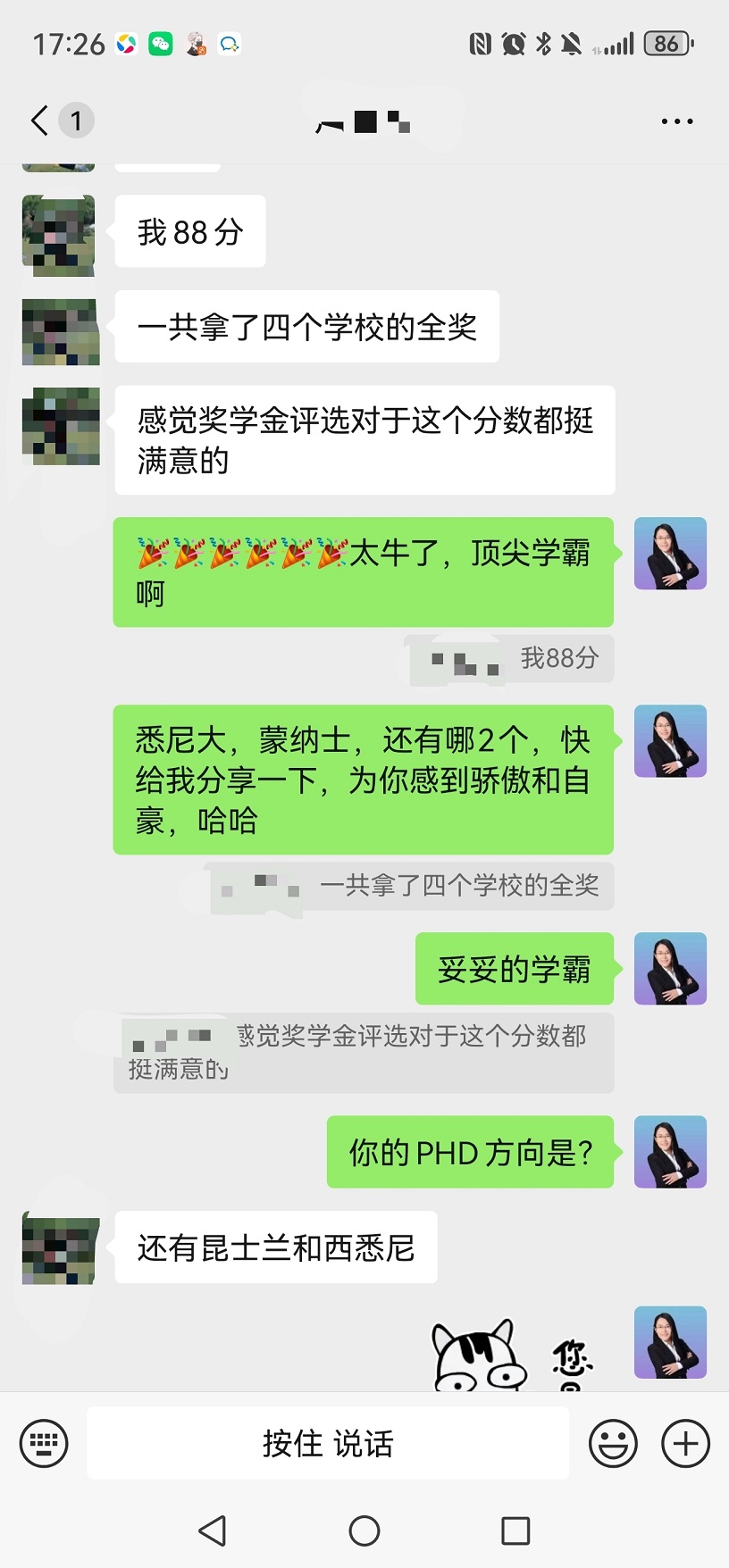The width and height of the screenshot is (729, 1568).
Task: Open own avatar beside 你的 PHD 方向是?
Action: (x=670, y=1152)
